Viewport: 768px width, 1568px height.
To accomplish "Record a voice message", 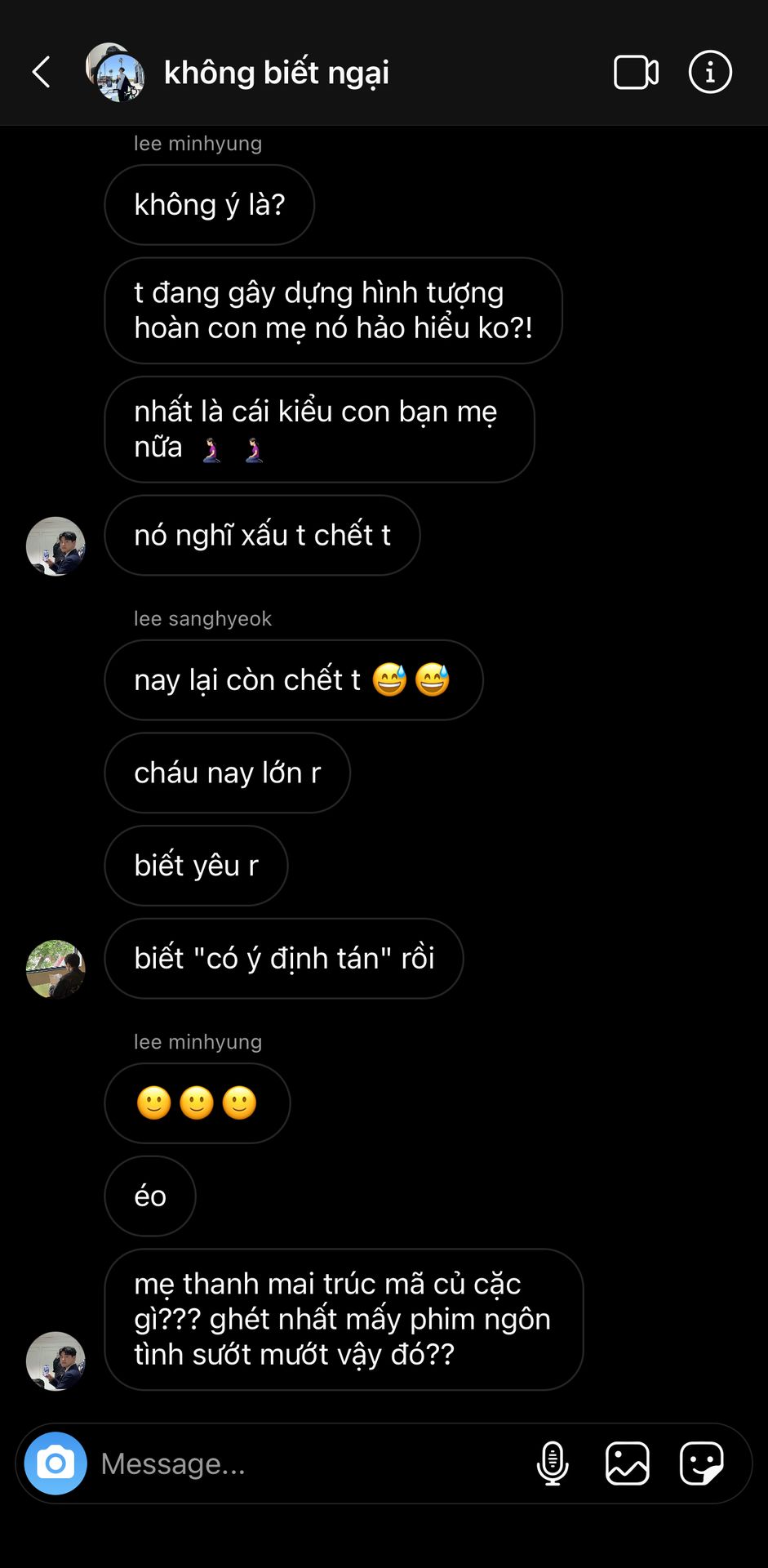I will point(553,1463).
